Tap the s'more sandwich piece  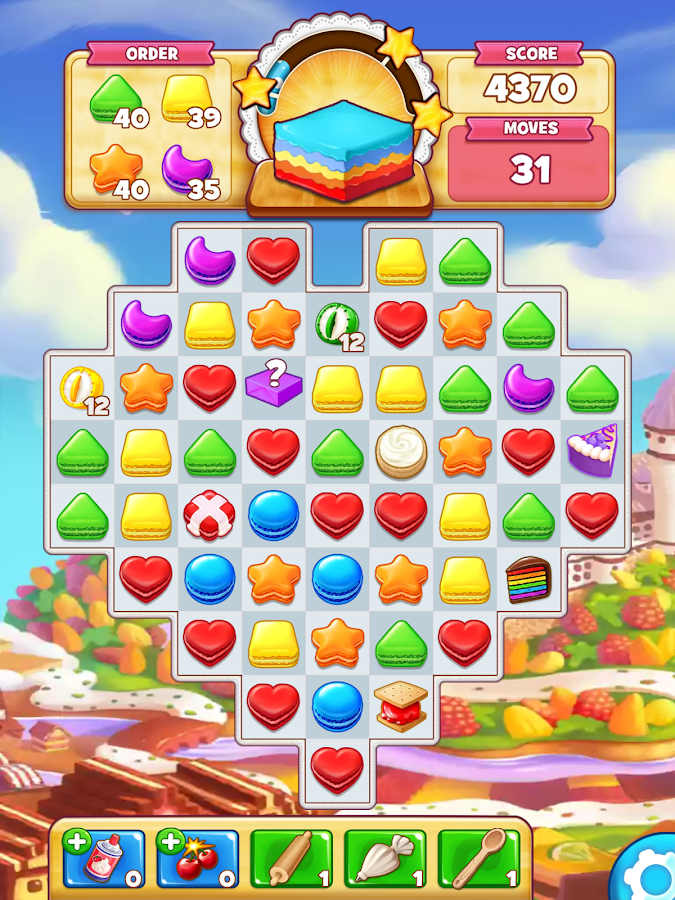point(401,707)
